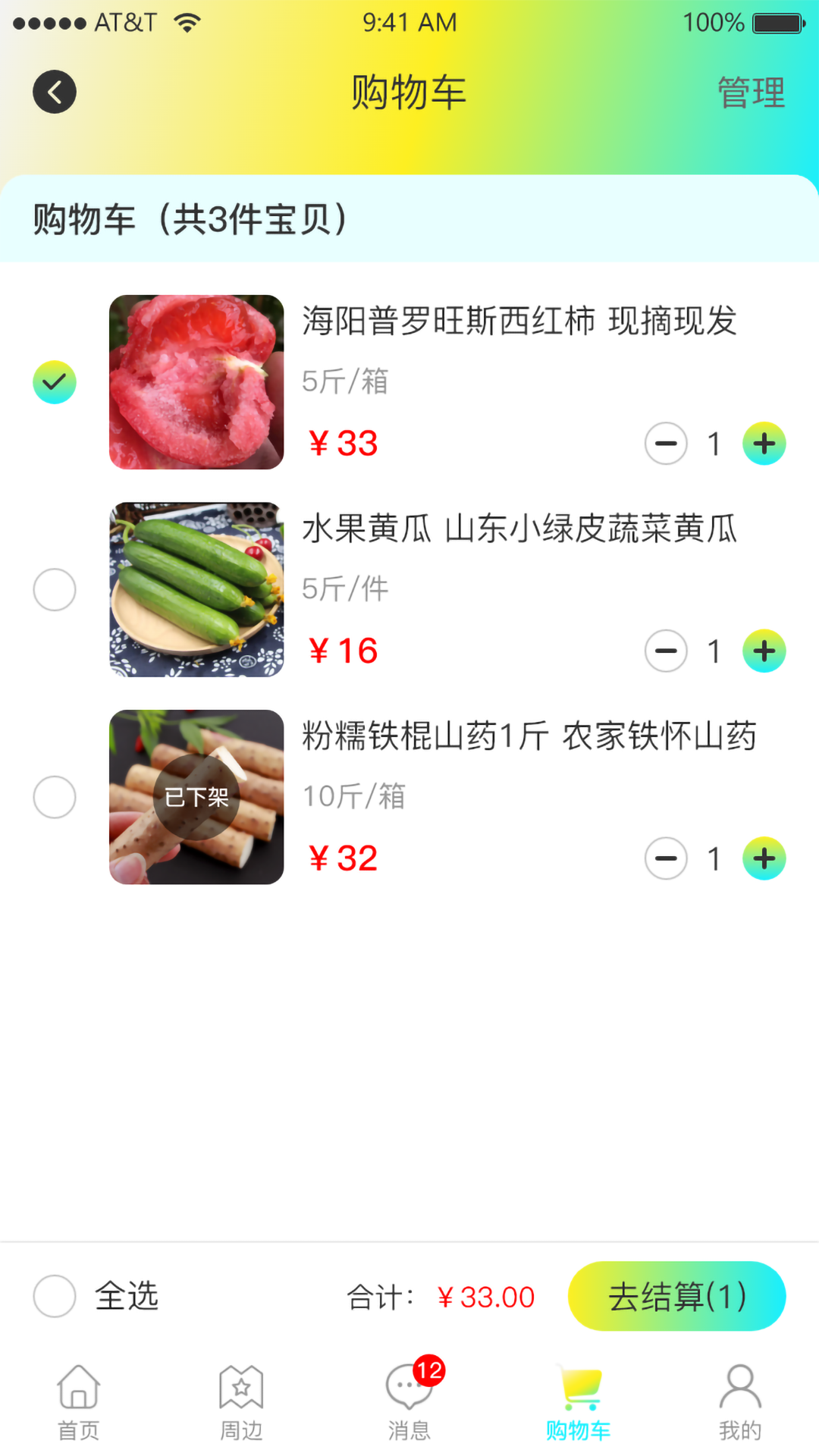Increase quantity of the ¥16 cucumber item

764,651
